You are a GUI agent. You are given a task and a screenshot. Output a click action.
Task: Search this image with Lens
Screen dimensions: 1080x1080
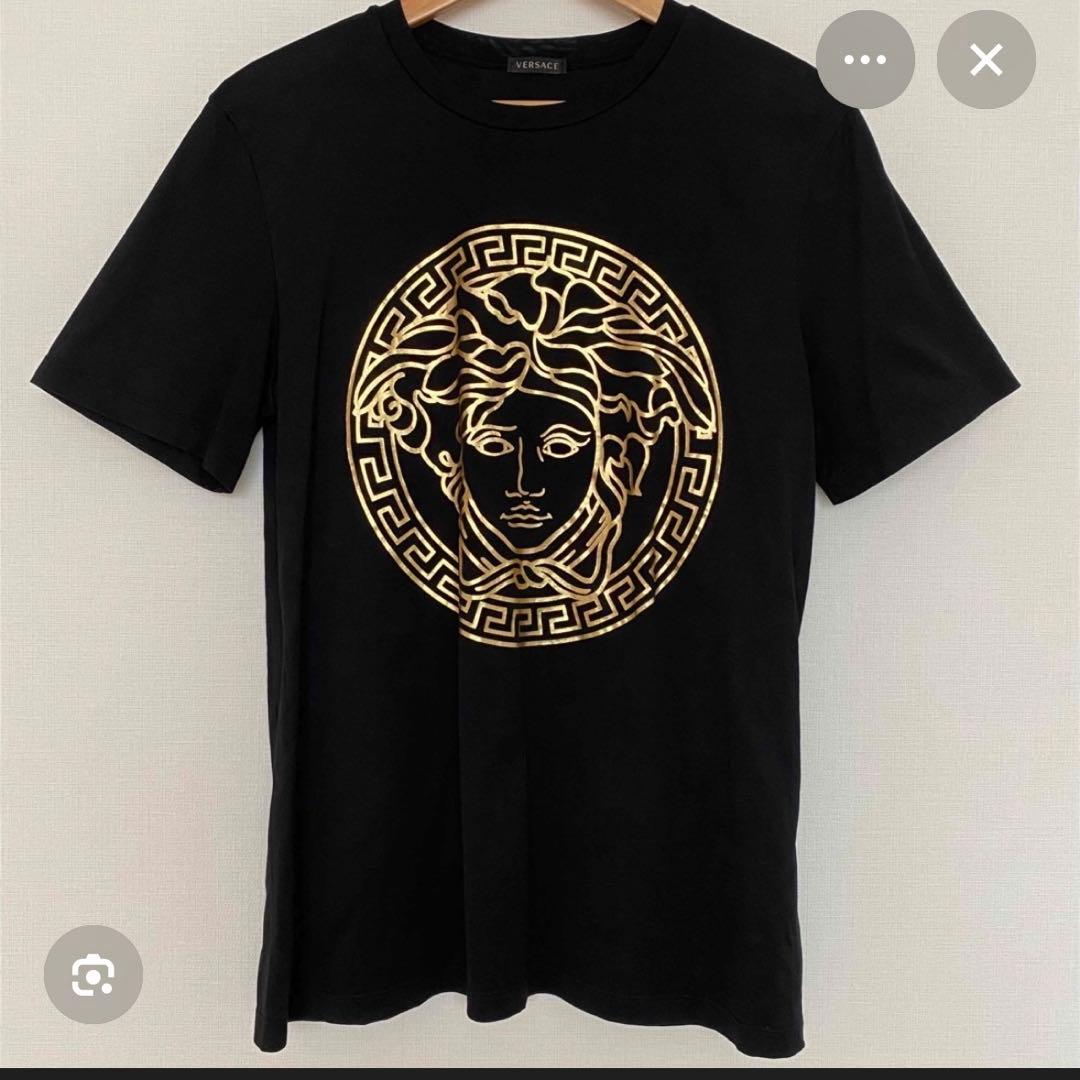pos(93,974)
